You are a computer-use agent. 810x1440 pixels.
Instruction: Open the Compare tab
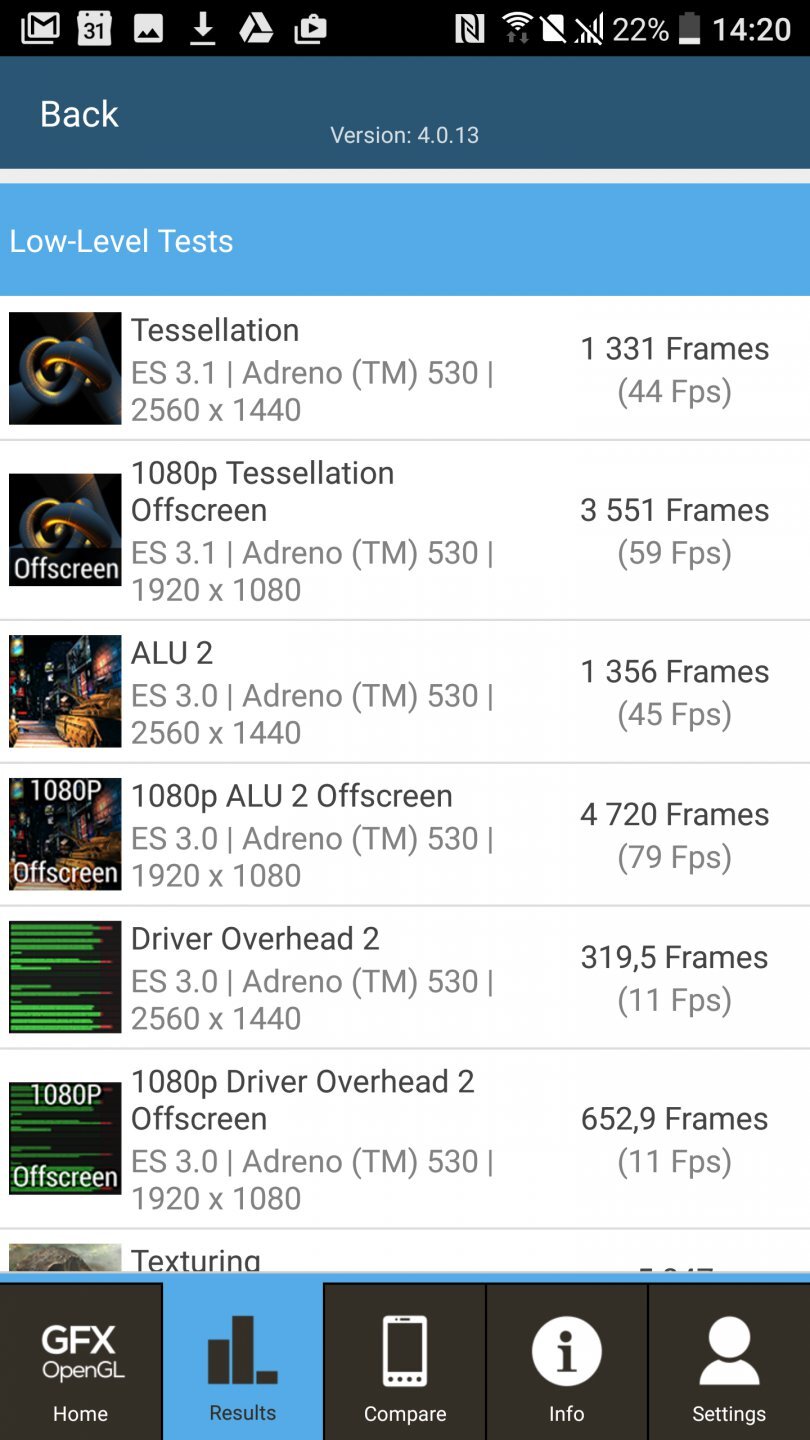point(405,1362)
